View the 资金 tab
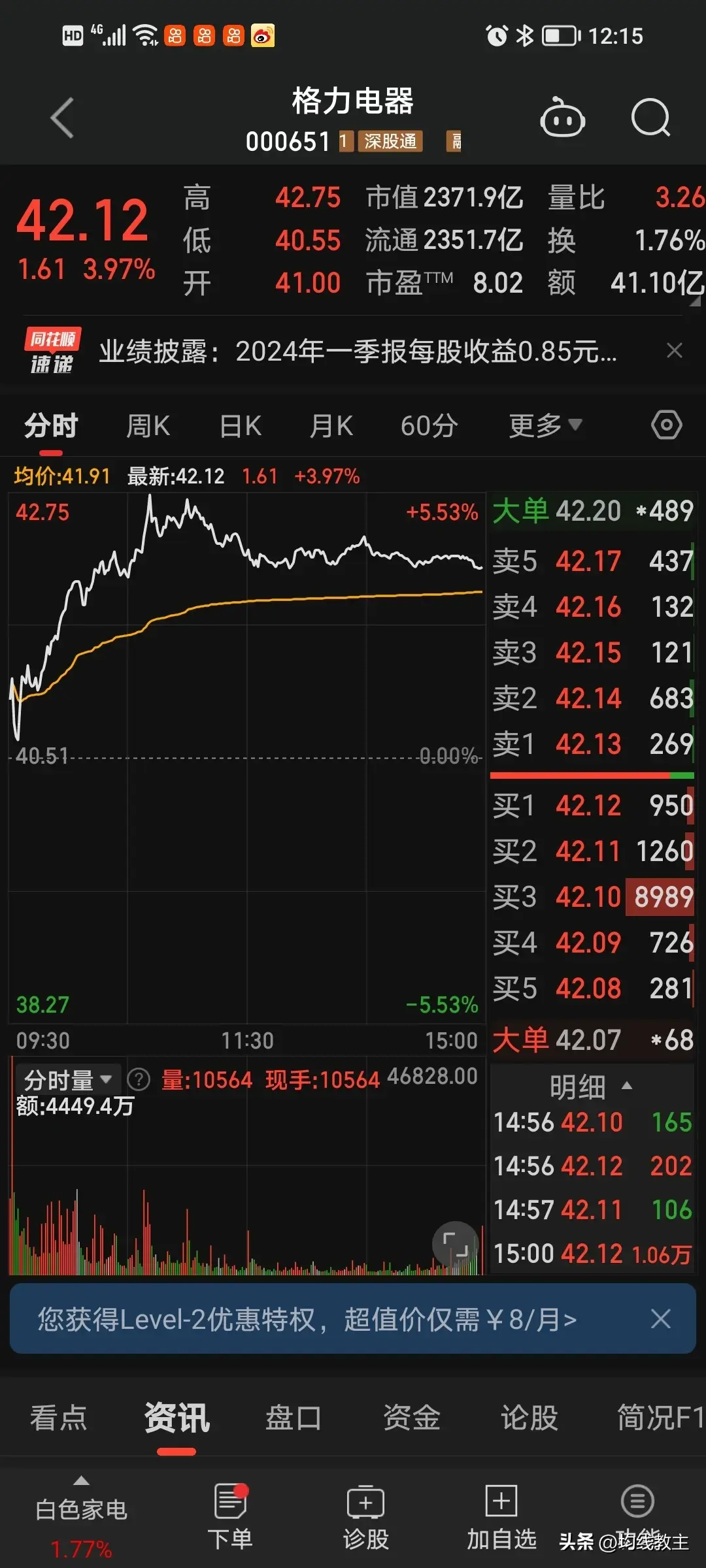This screenshot has height=1568, width=706. pos(411,1418)
